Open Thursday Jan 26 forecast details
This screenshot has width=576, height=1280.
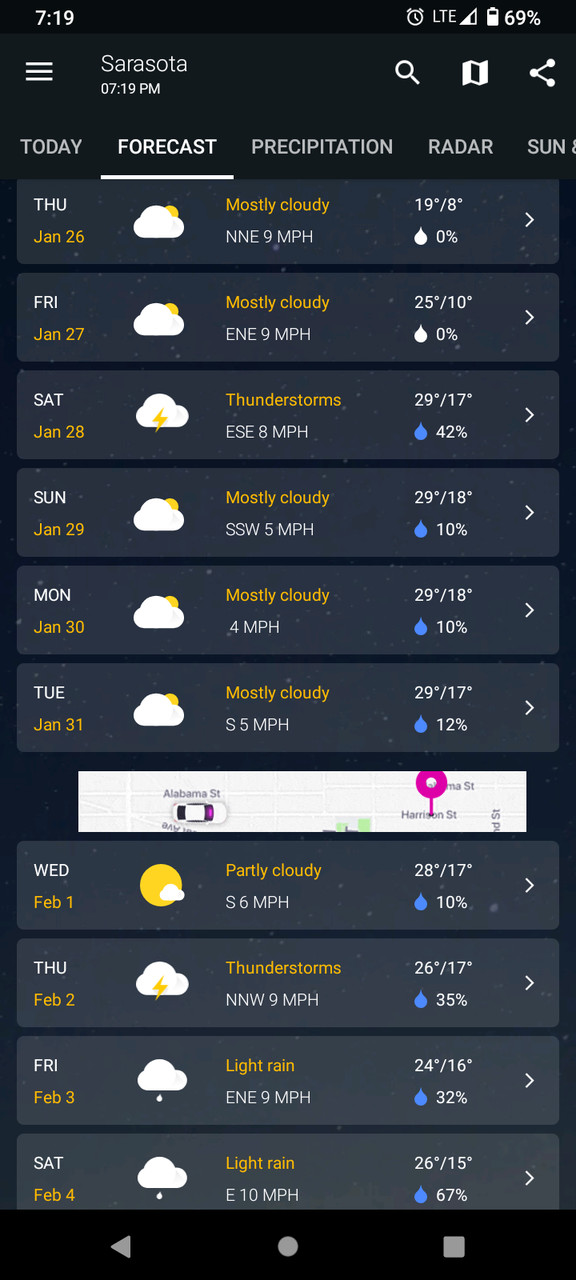click(x=288, y=221)
